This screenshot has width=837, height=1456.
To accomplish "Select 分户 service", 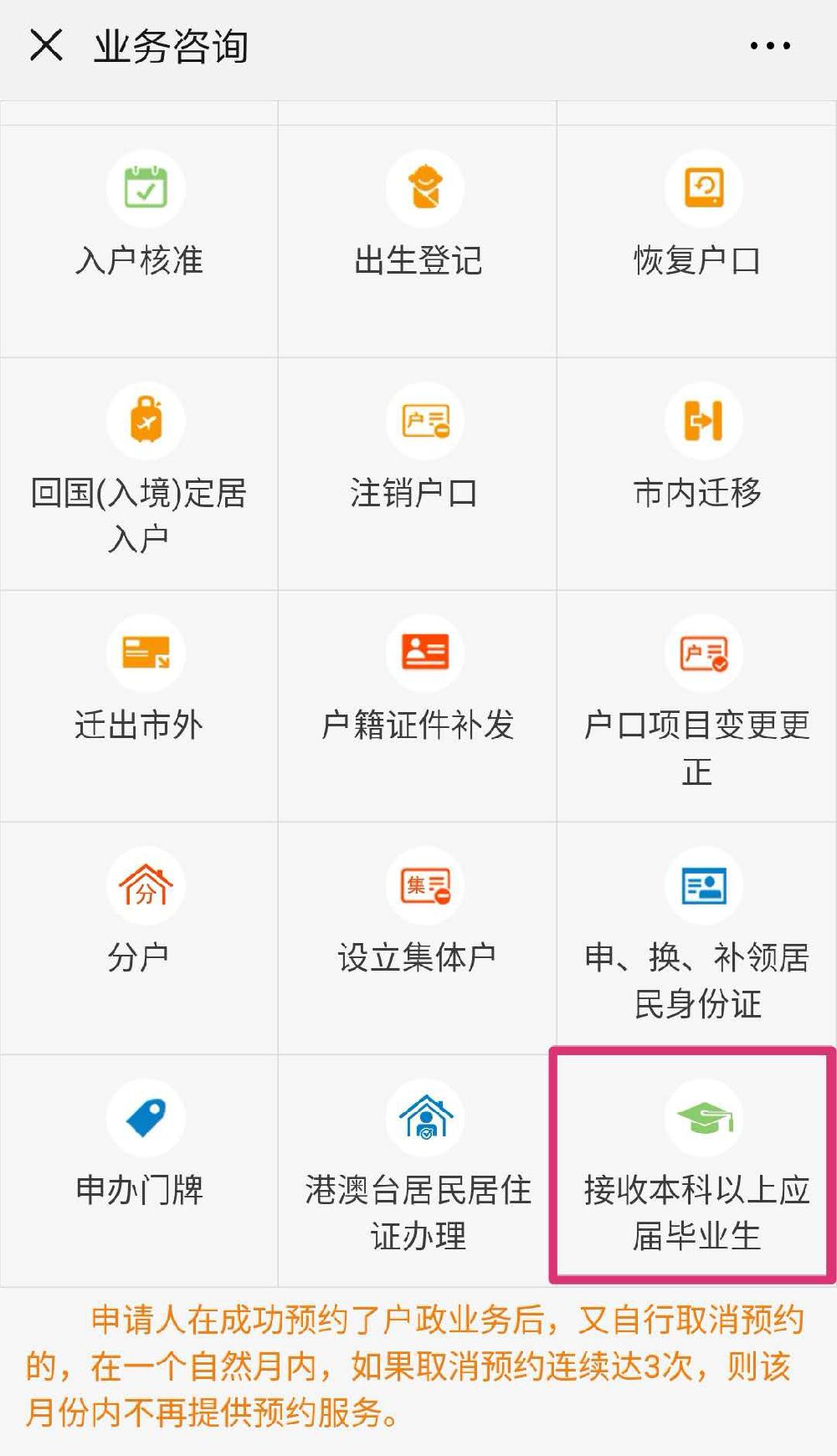I will click(139, 922).
